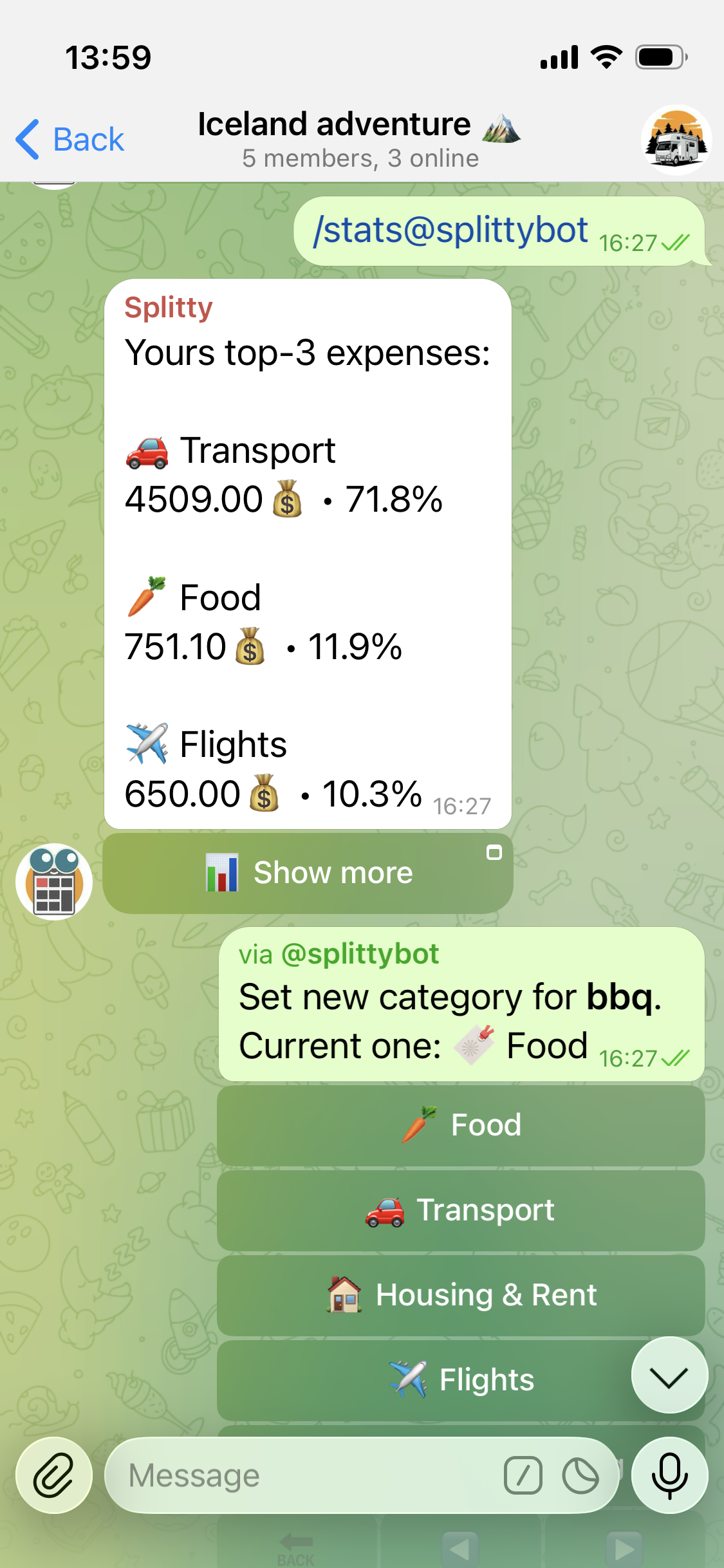This screenshot has width=724, height=1568.
Task: Record a voice message
Action: pos(669,1475)
